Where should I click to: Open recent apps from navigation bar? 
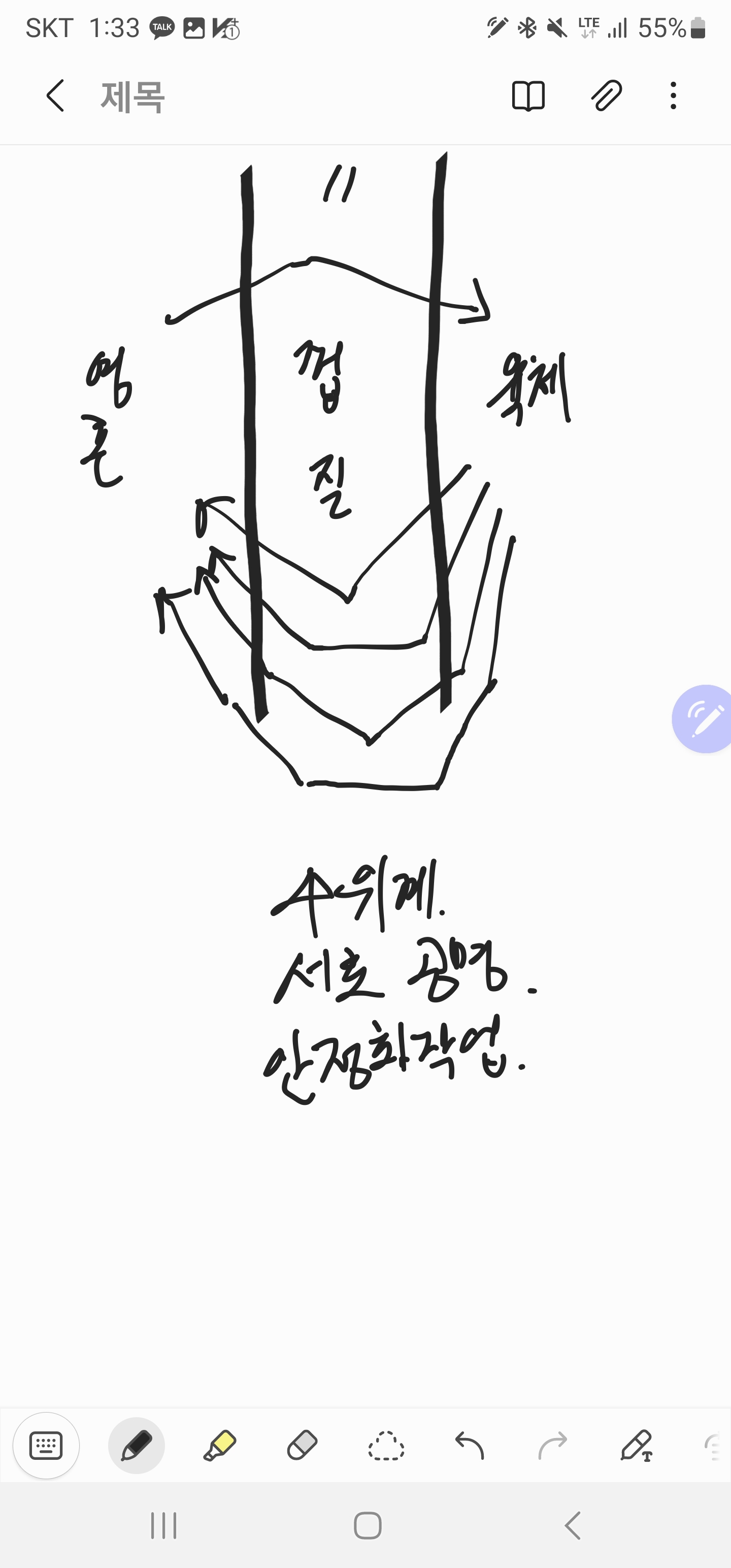(x=163, y=1526)
